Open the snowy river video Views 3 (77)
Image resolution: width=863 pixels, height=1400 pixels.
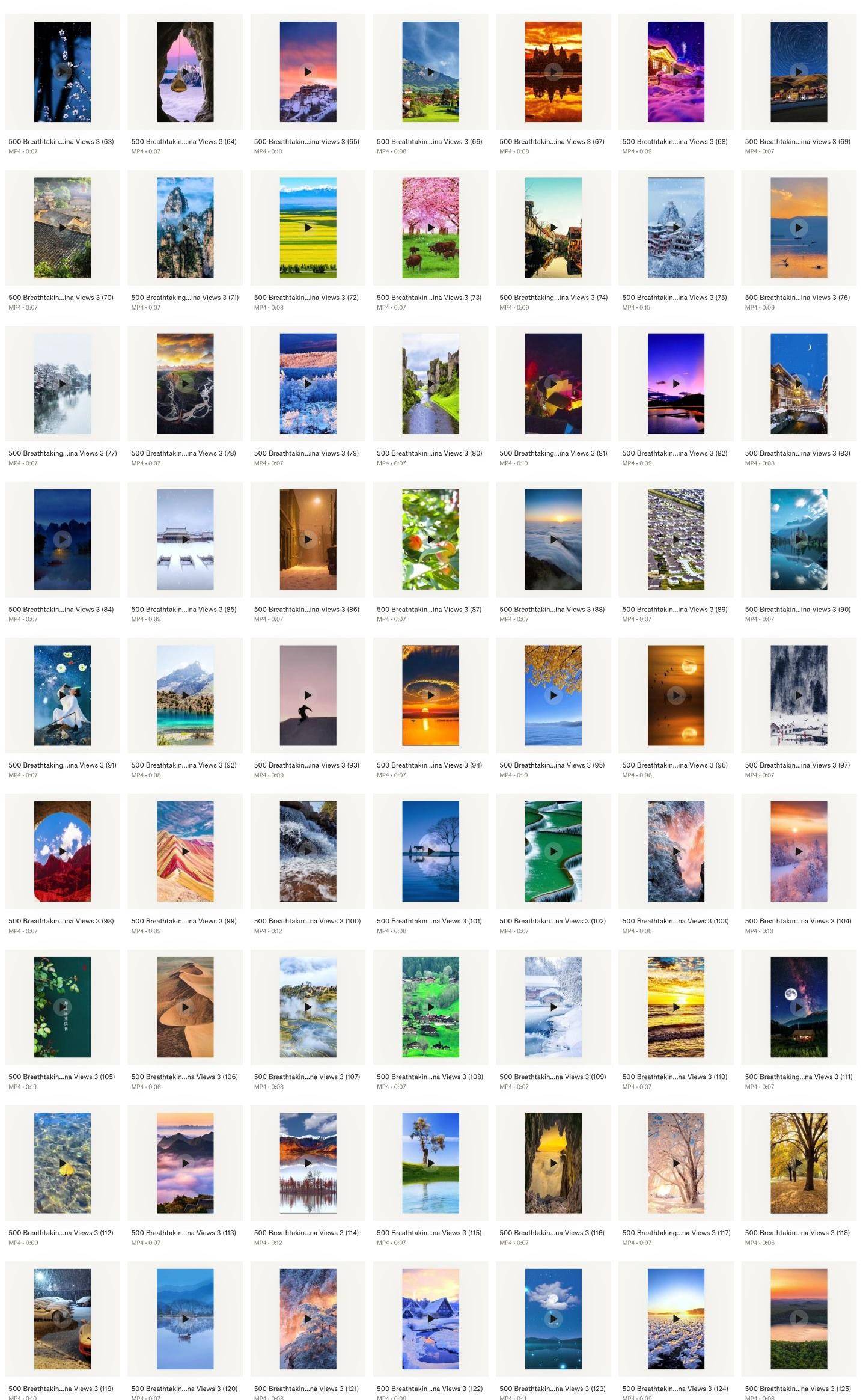[x=62, y=384]
